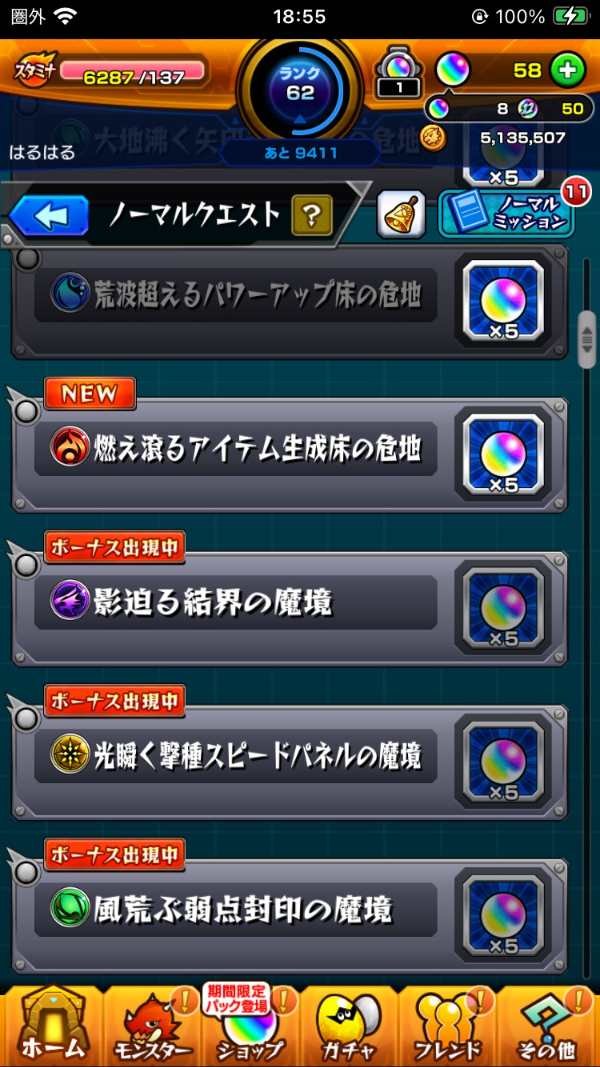Open ノーマルミッション missions button
Viewport: 600px width, 1067px height.
506,214
